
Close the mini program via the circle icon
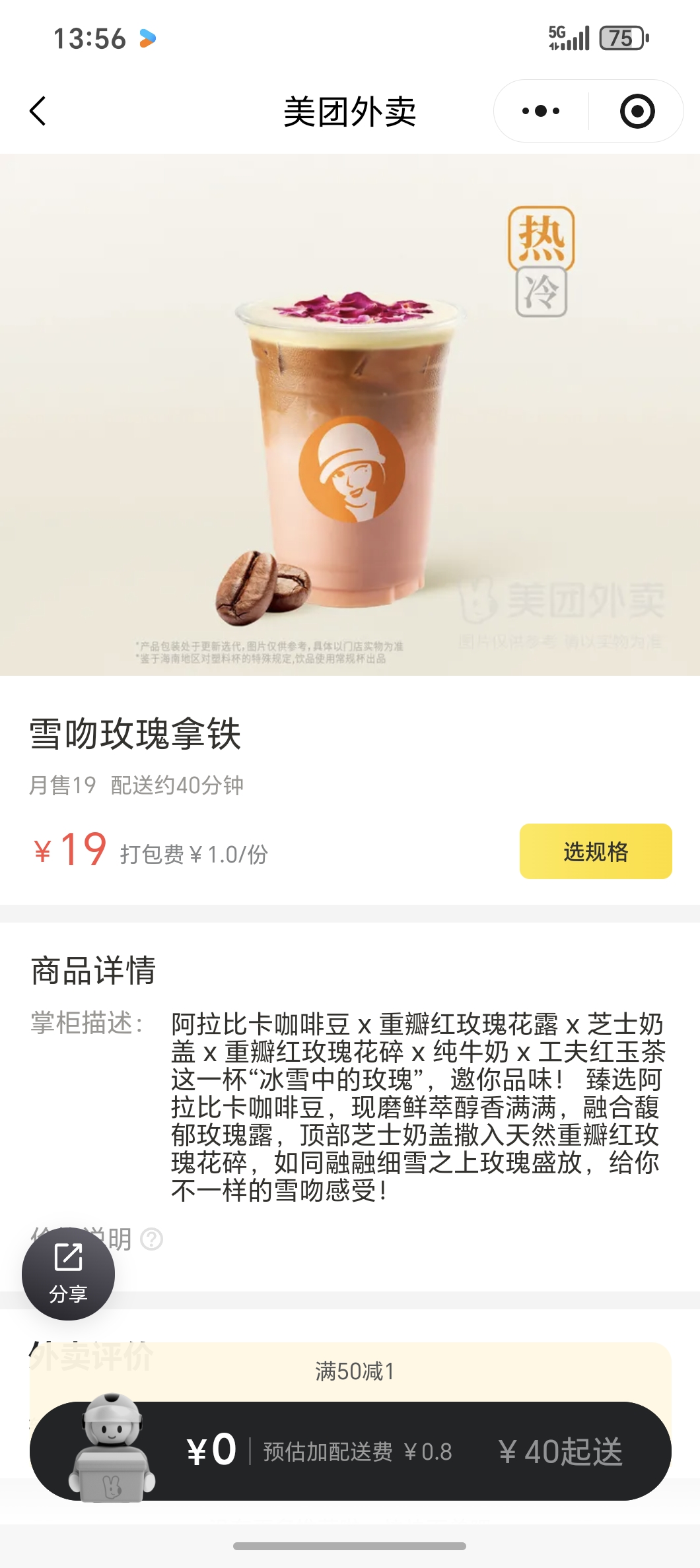point(637,111)
